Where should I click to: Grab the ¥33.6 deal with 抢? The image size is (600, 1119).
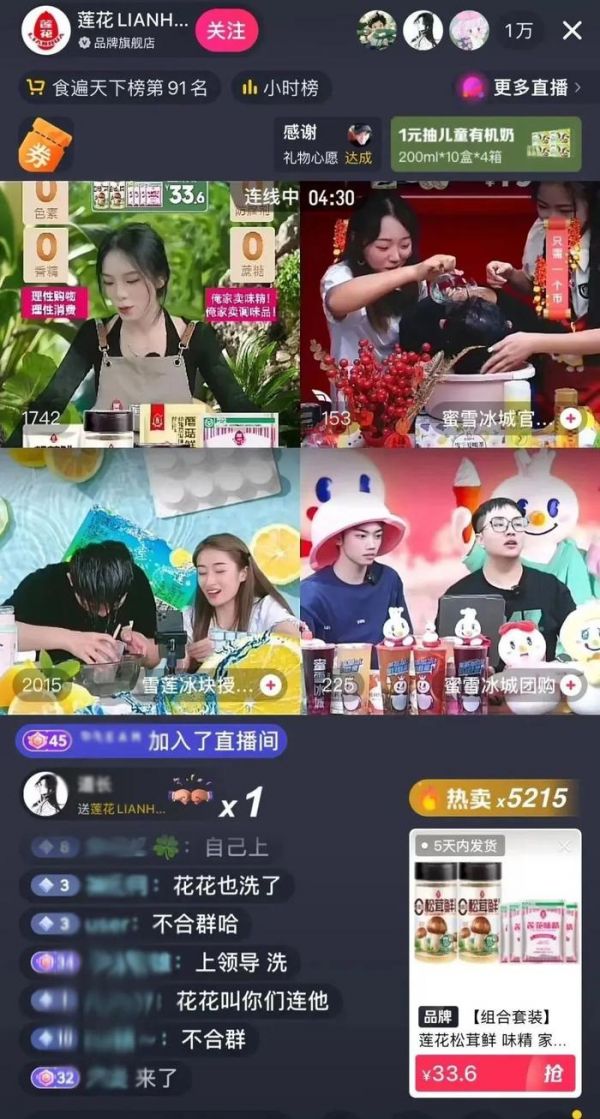[552, 1074]
